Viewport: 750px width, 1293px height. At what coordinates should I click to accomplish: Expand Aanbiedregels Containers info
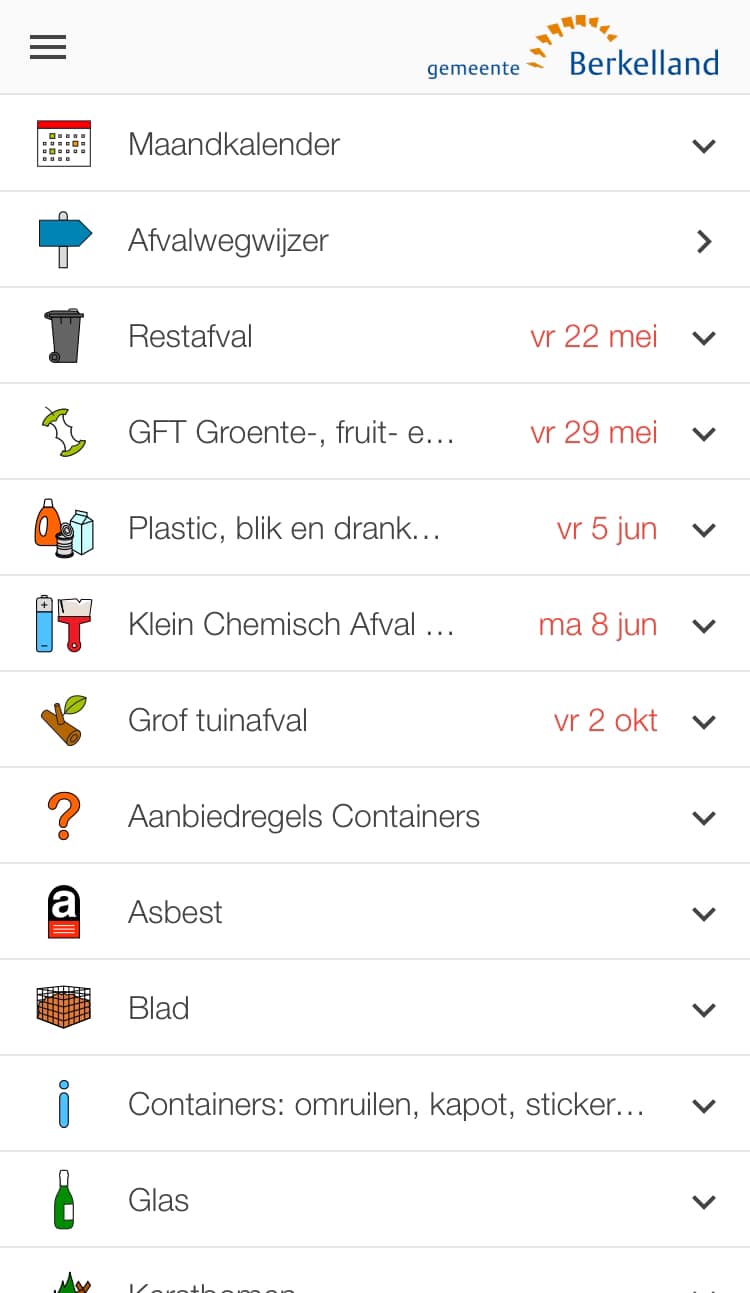click(375, 816)
